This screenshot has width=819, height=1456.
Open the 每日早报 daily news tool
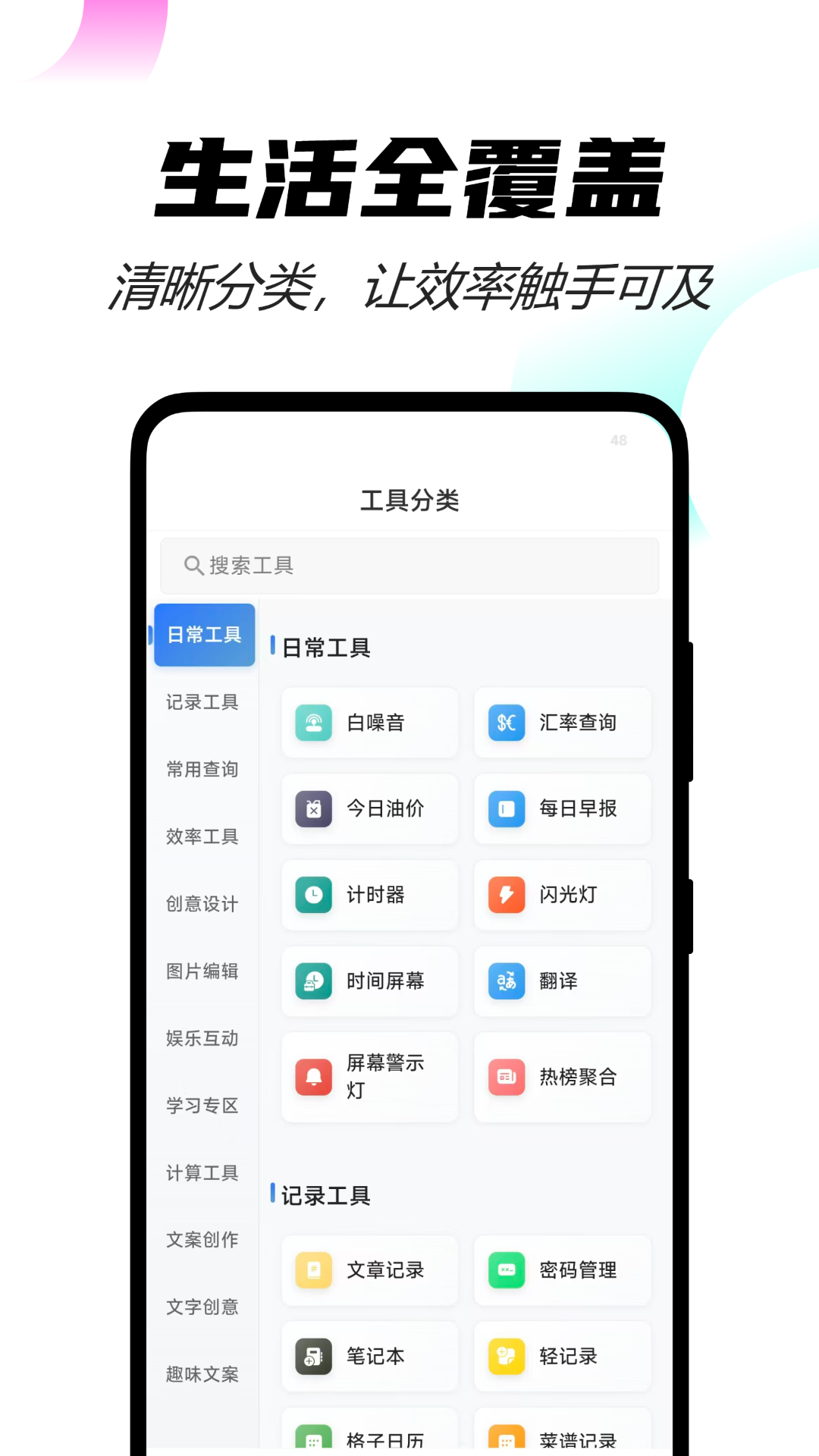tap(562, 808)
